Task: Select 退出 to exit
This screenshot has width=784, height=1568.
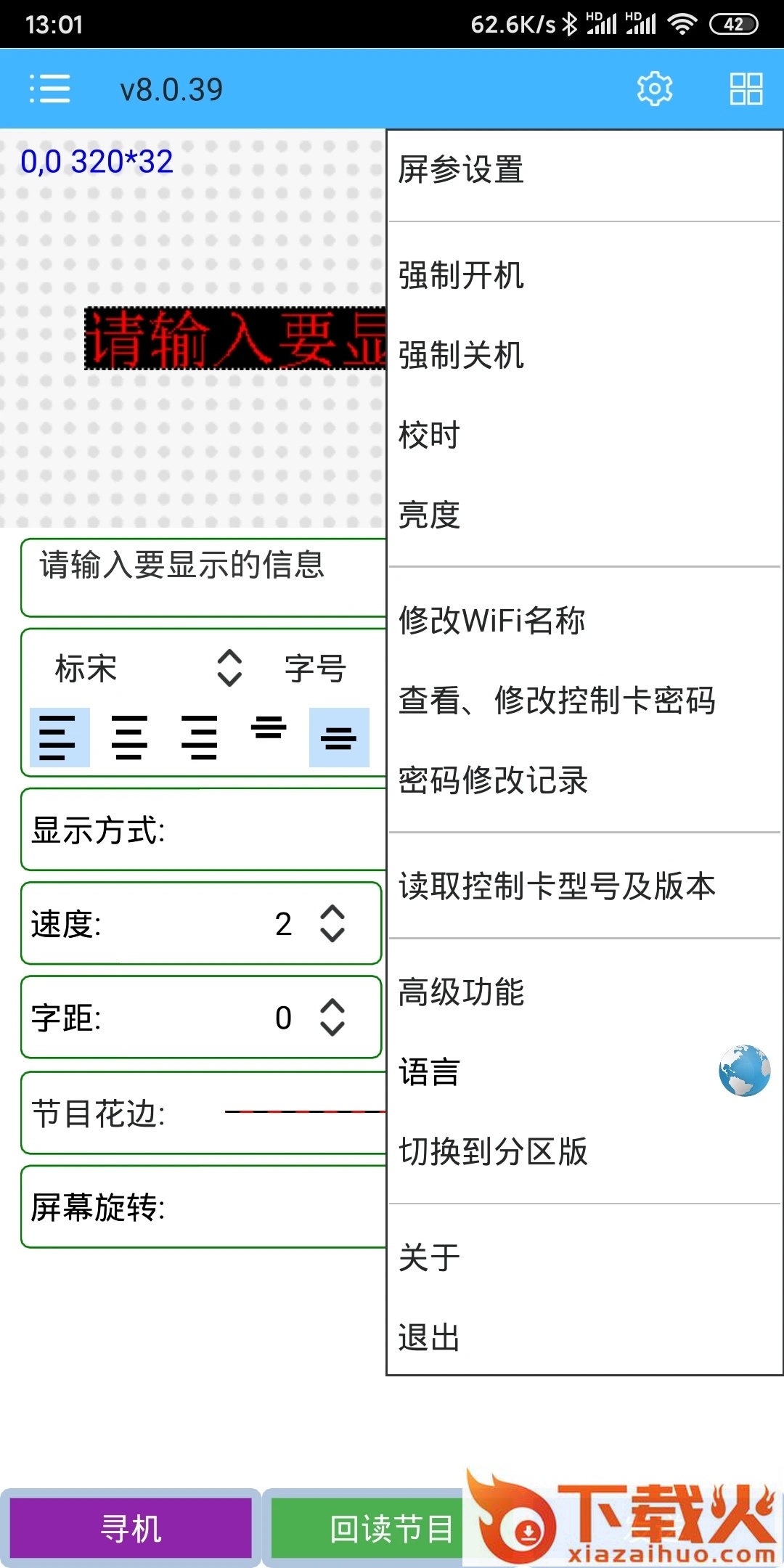Action: (x=584, y=1338)
